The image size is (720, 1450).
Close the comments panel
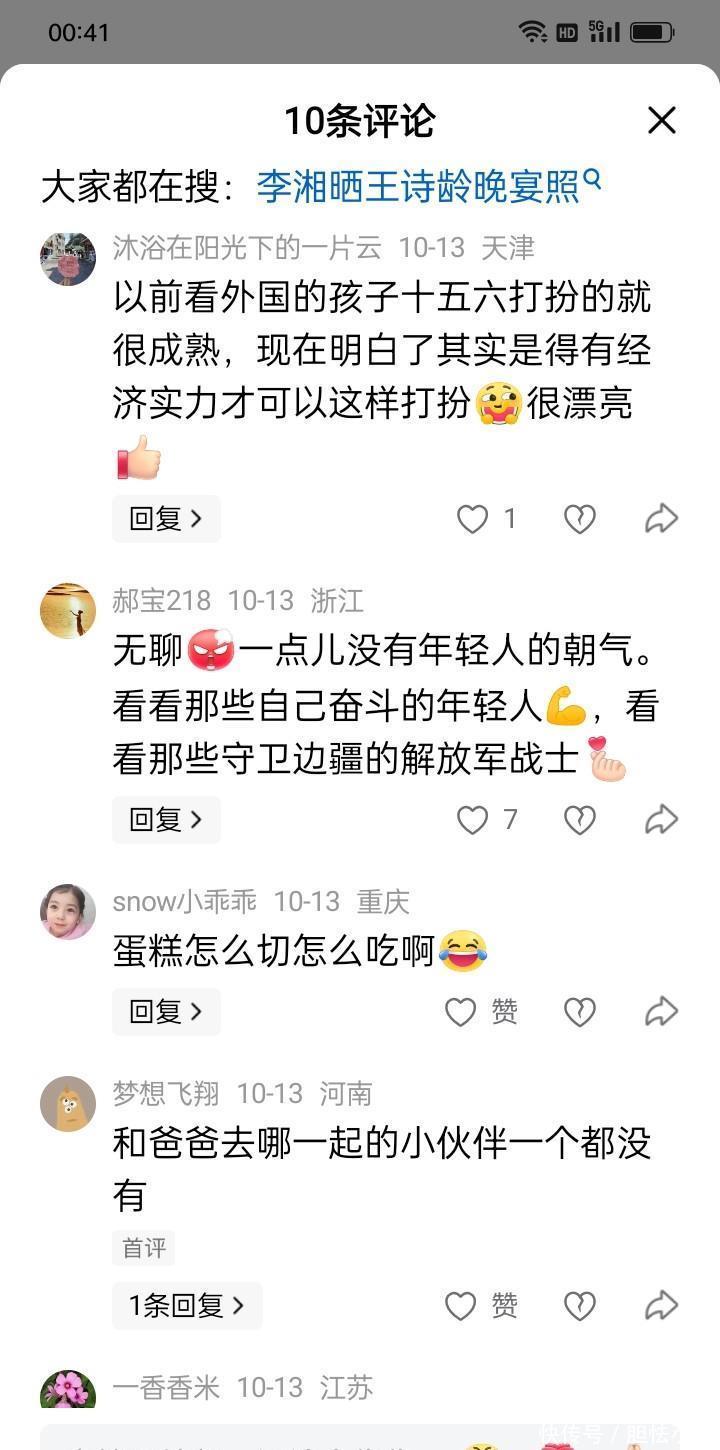click(x=661, y=121)
